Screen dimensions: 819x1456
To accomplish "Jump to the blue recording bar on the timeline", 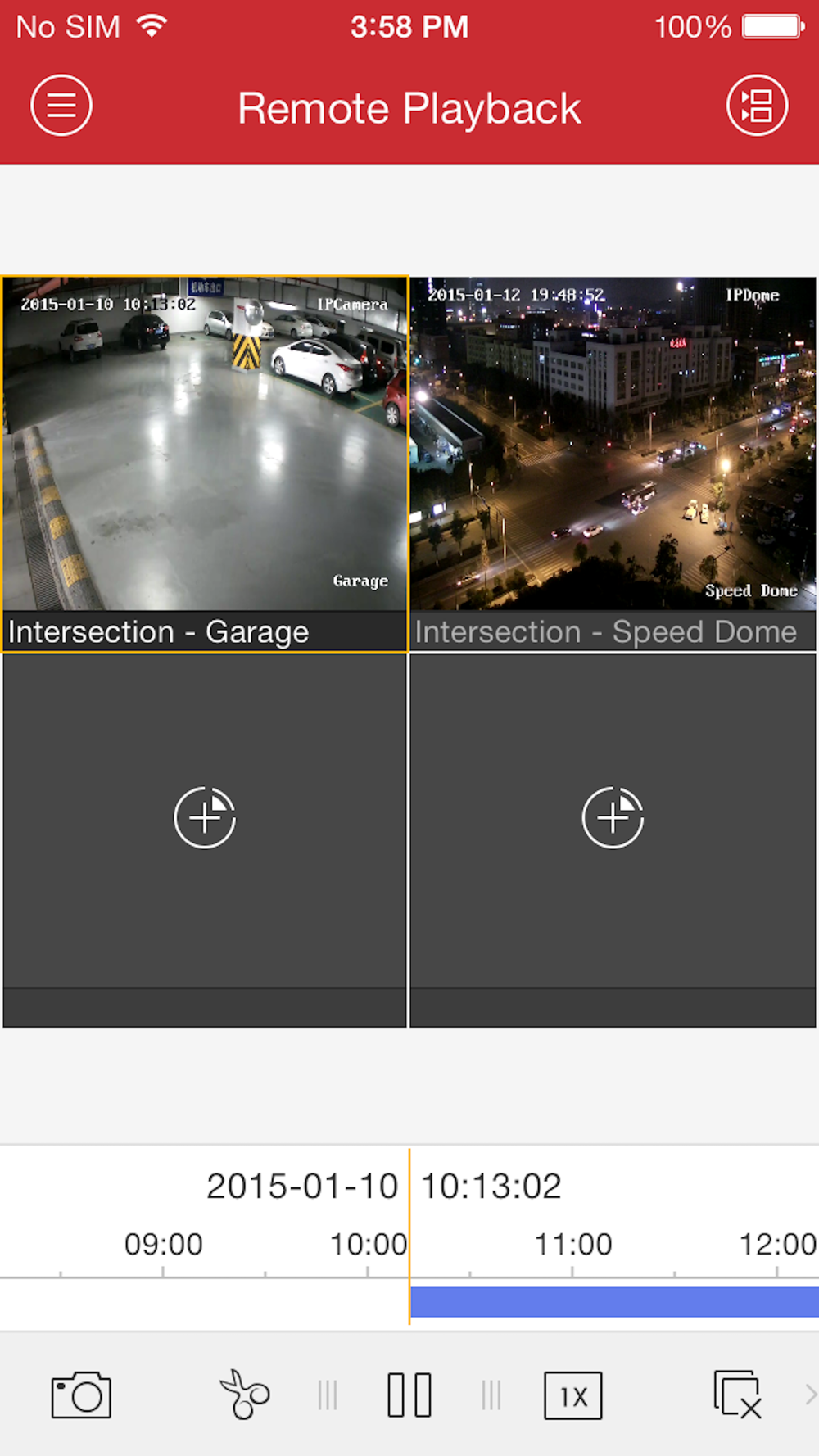I will point(614,1302).
